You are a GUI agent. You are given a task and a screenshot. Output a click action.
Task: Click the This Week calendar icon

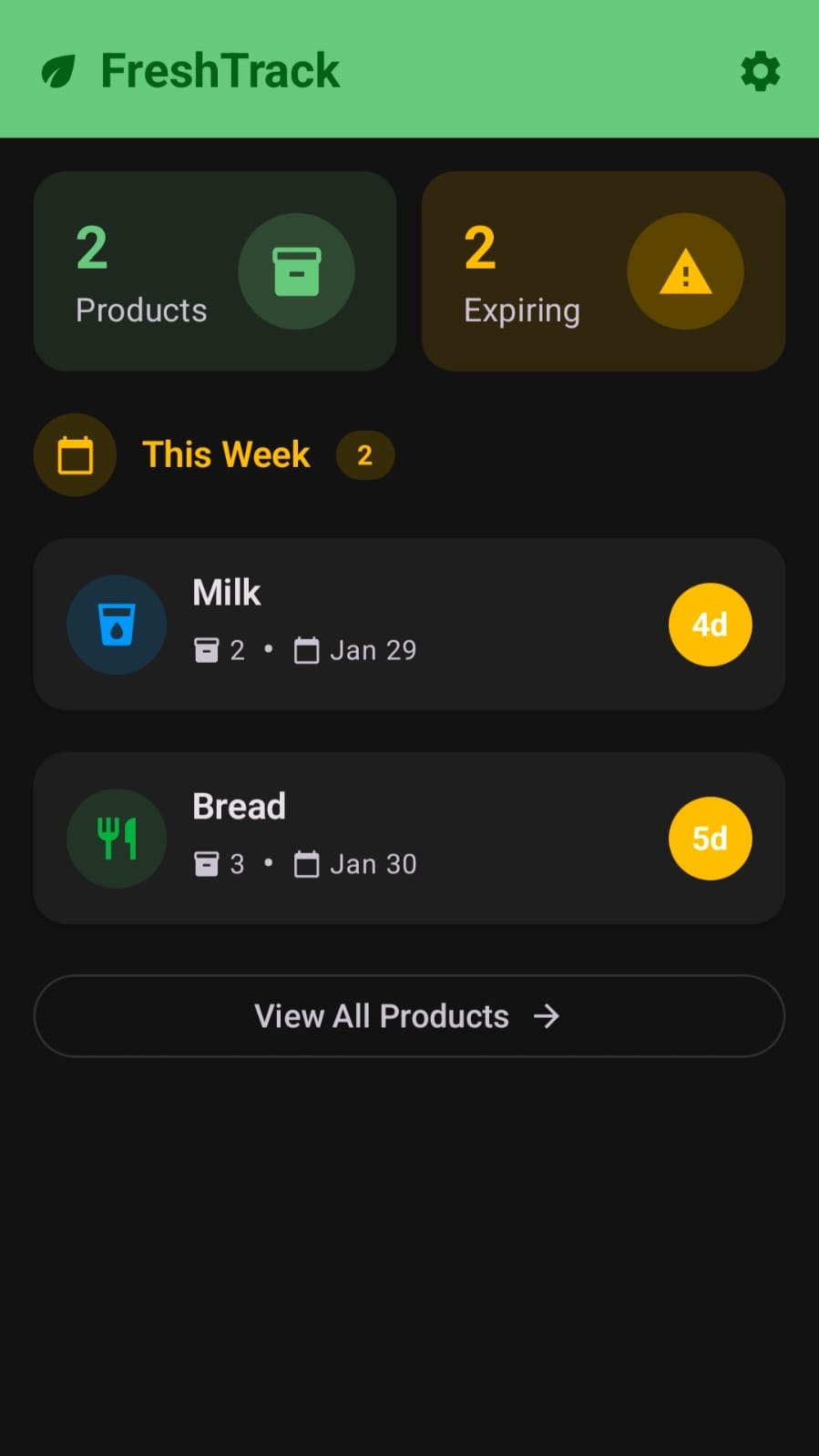point(75,454)
